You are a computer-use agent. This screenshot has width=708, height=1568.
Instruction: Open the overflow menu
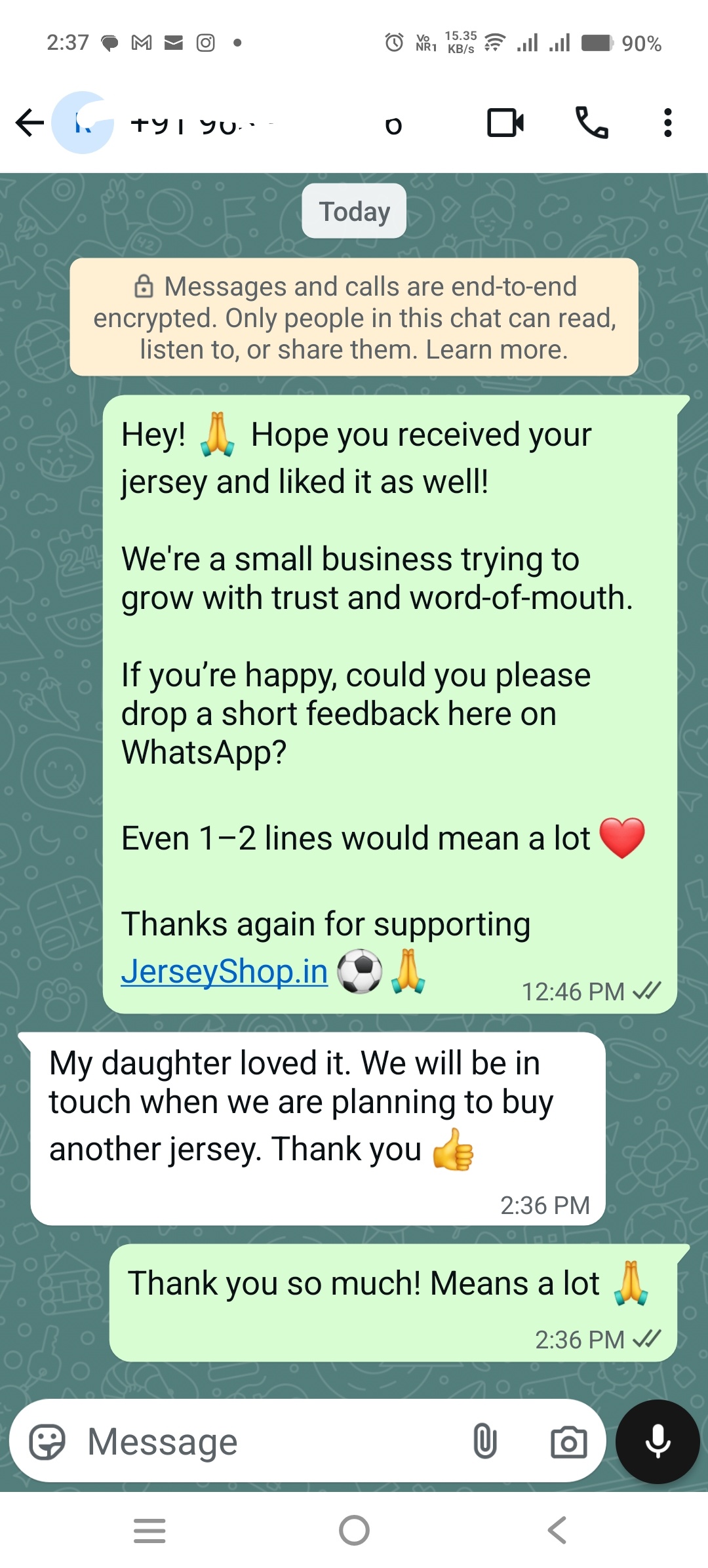(x=667, y=123)
